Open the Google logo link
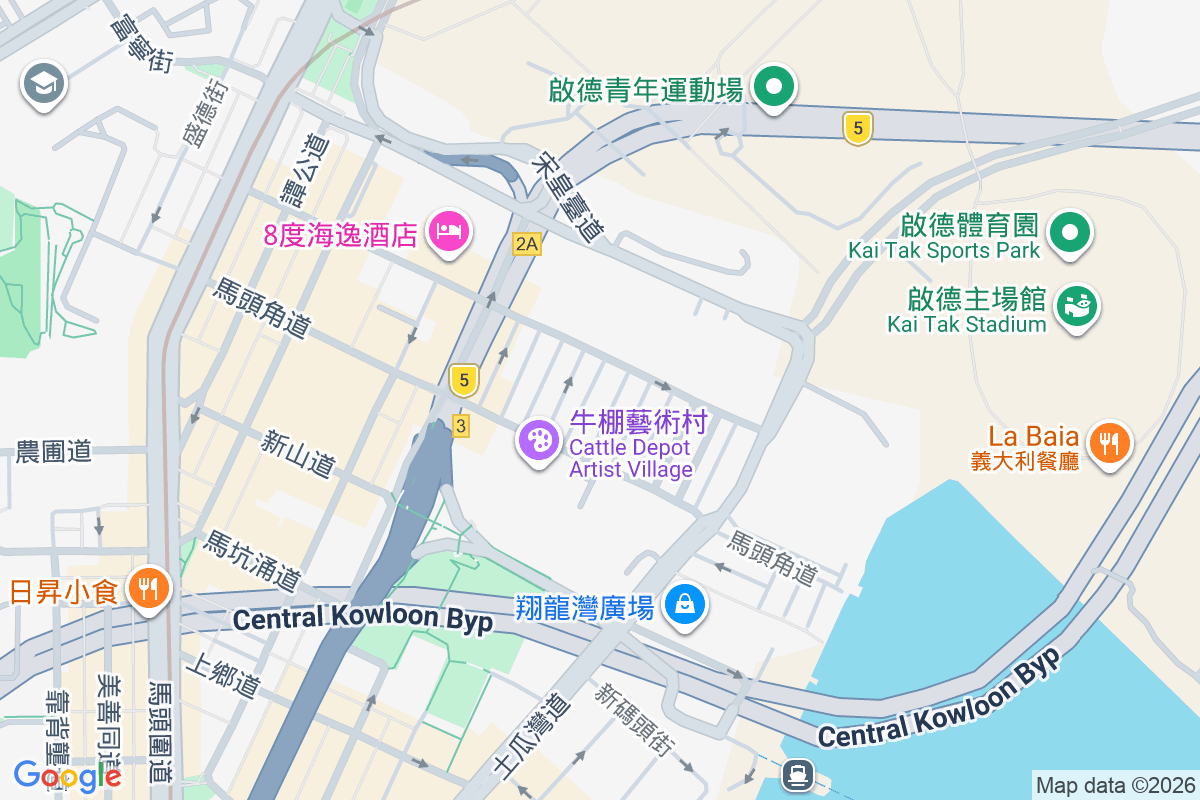This screenshot has width=1200, height=800. (x=67, y=776)
